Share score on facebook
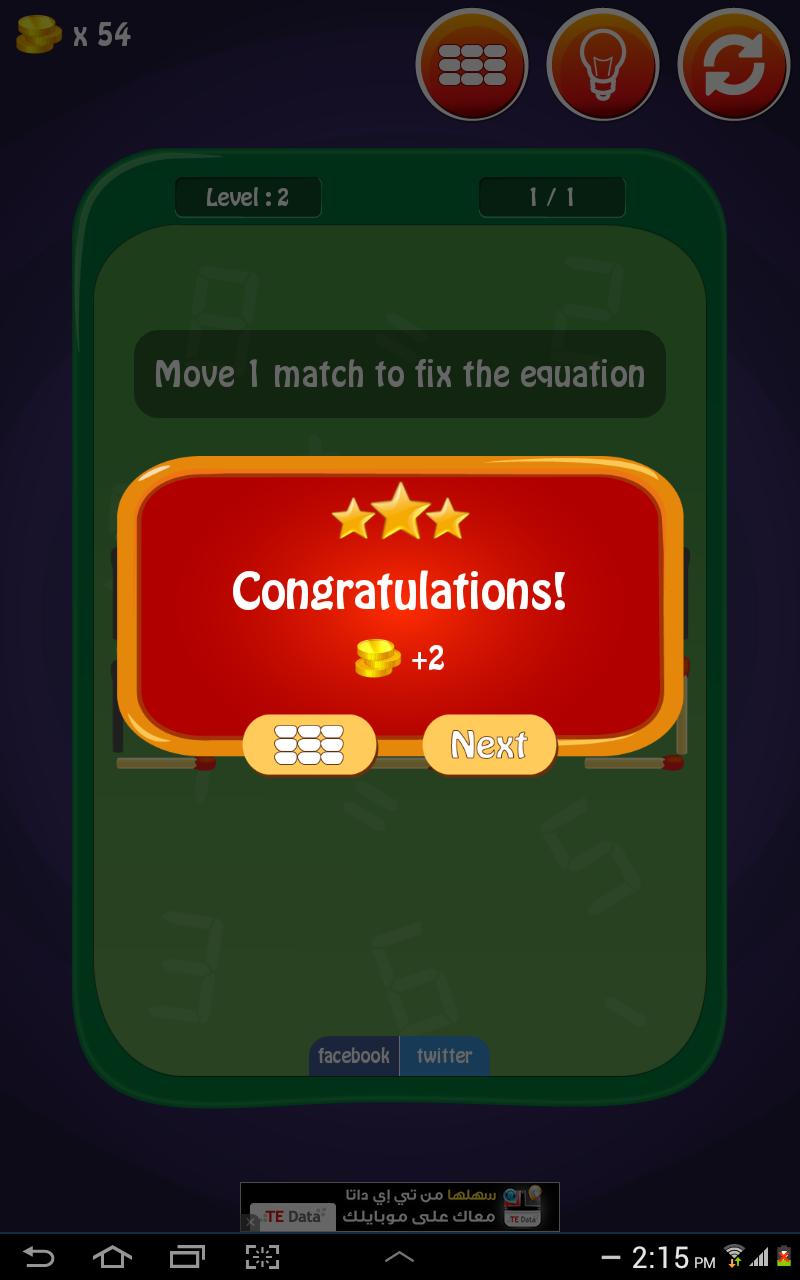Image resolution: width=800 pixels, height=1280 pixels. coord(353,1055)
